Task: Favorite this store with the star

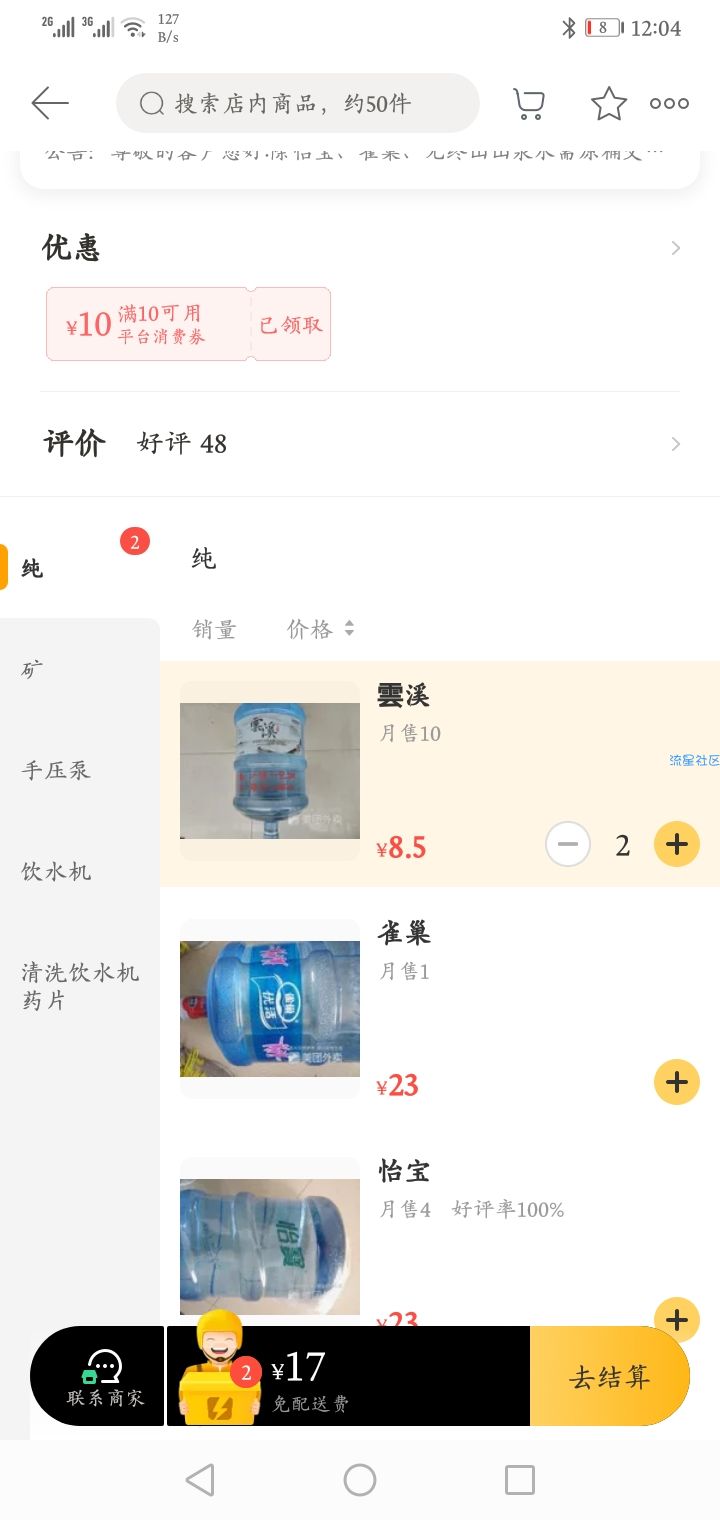Action: [608, 103]
